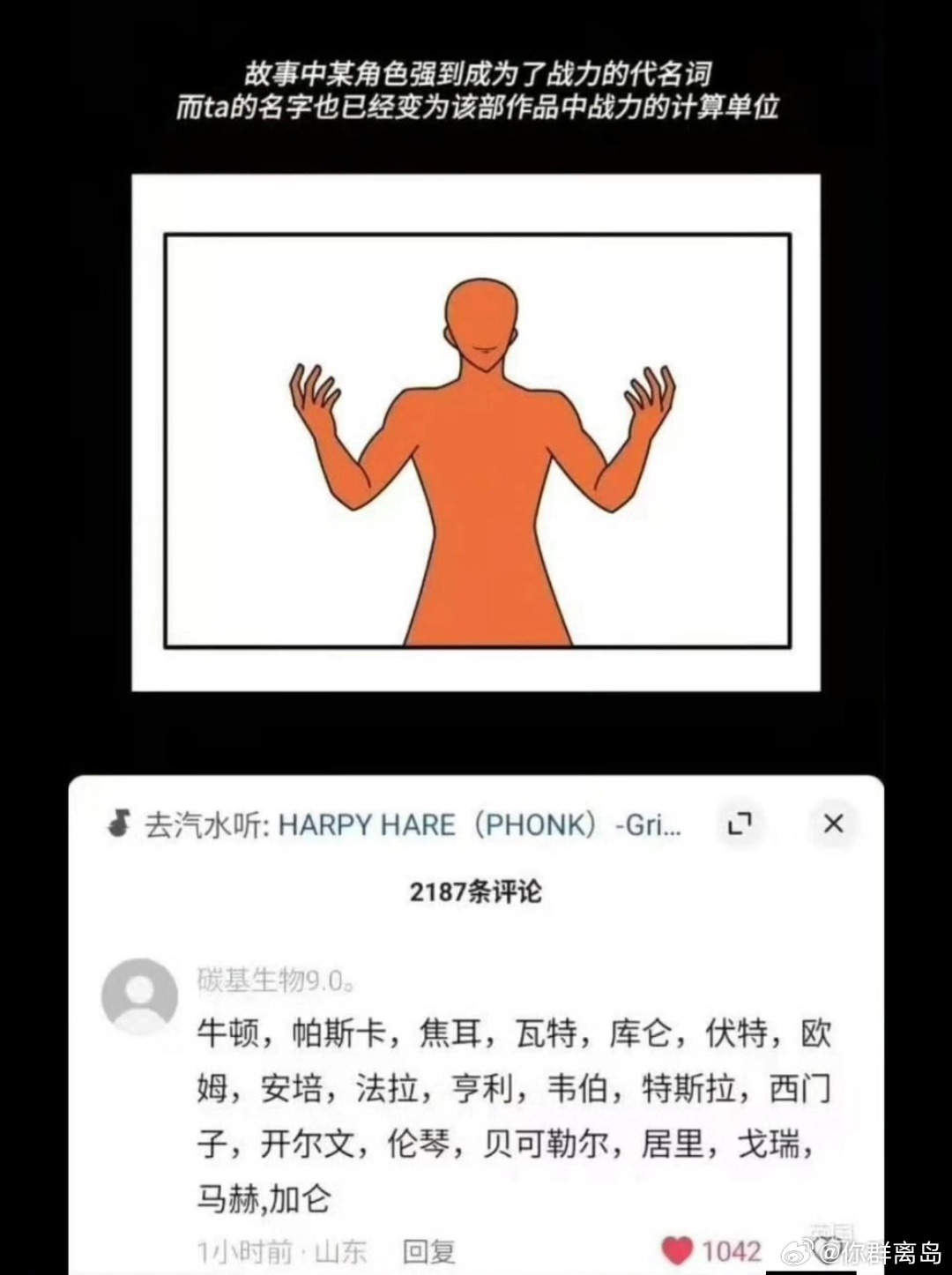This screenshot has height=1275, width=952.
Task: Tap 回复 under 碳基生物9.0's comment
Action: pos(428,1250)
